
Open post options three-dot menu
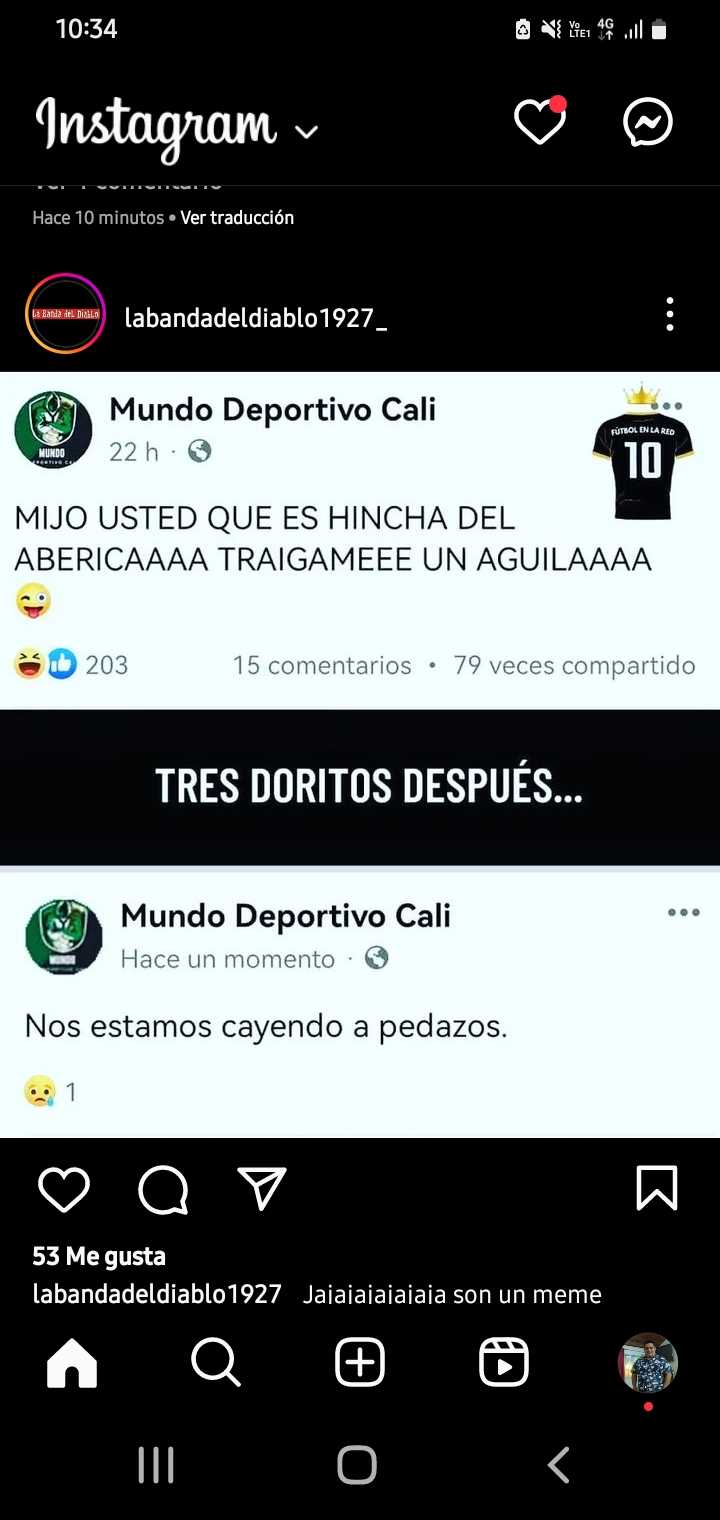coord(670,314)
